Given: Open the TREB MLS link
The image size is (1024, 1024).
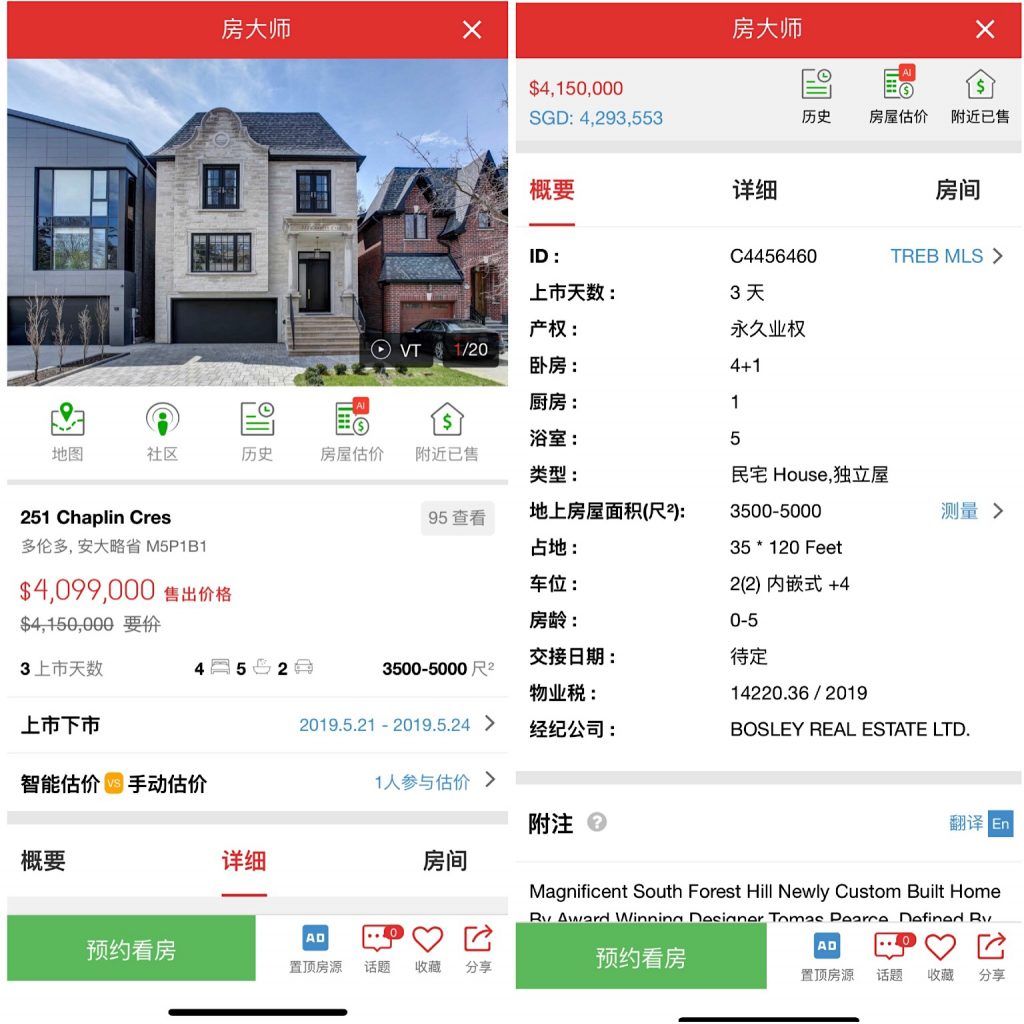Looking at the screenshot, I should pos(945,256).
